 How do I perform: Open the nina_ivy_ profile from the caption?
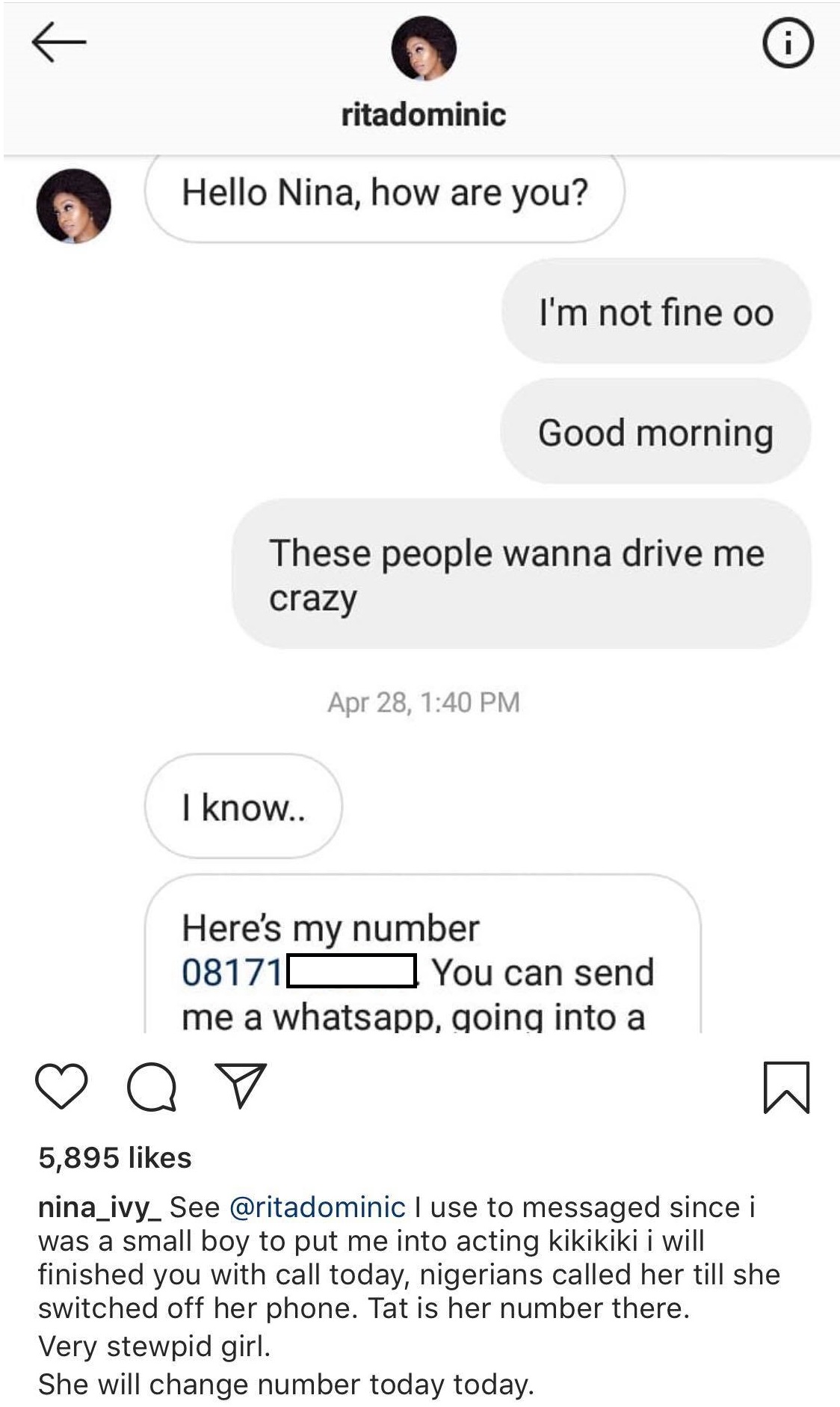[99, 1207]
